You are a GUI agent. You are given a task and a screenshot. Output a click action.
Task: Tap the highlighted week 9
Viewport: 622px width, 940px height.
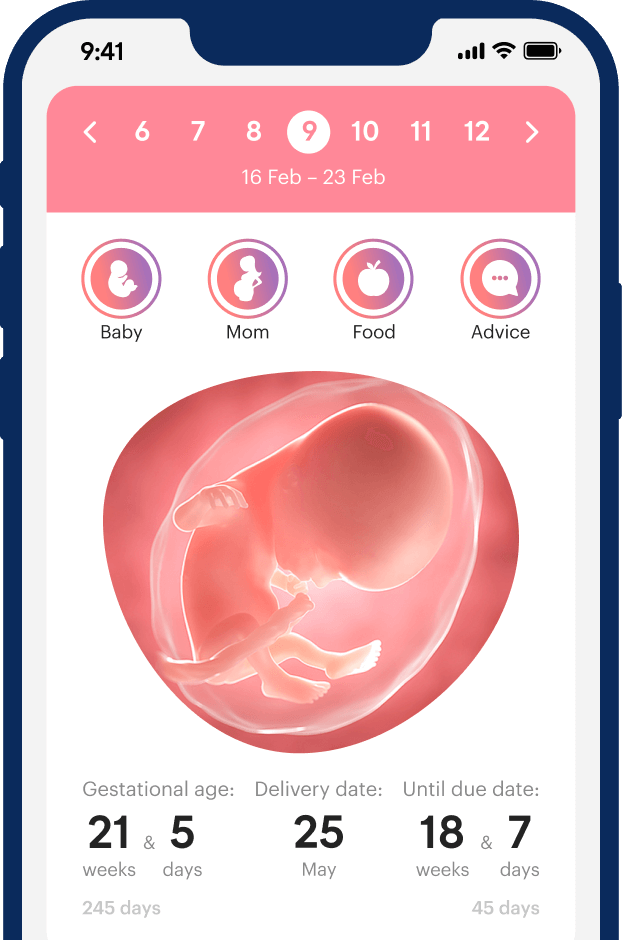coord(309,132)
